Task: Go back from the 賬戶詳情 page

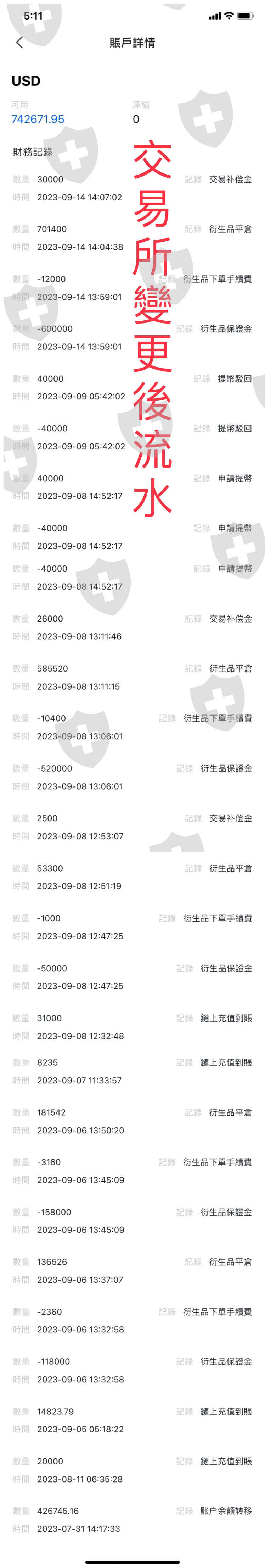Action: (x=19, y=42)
